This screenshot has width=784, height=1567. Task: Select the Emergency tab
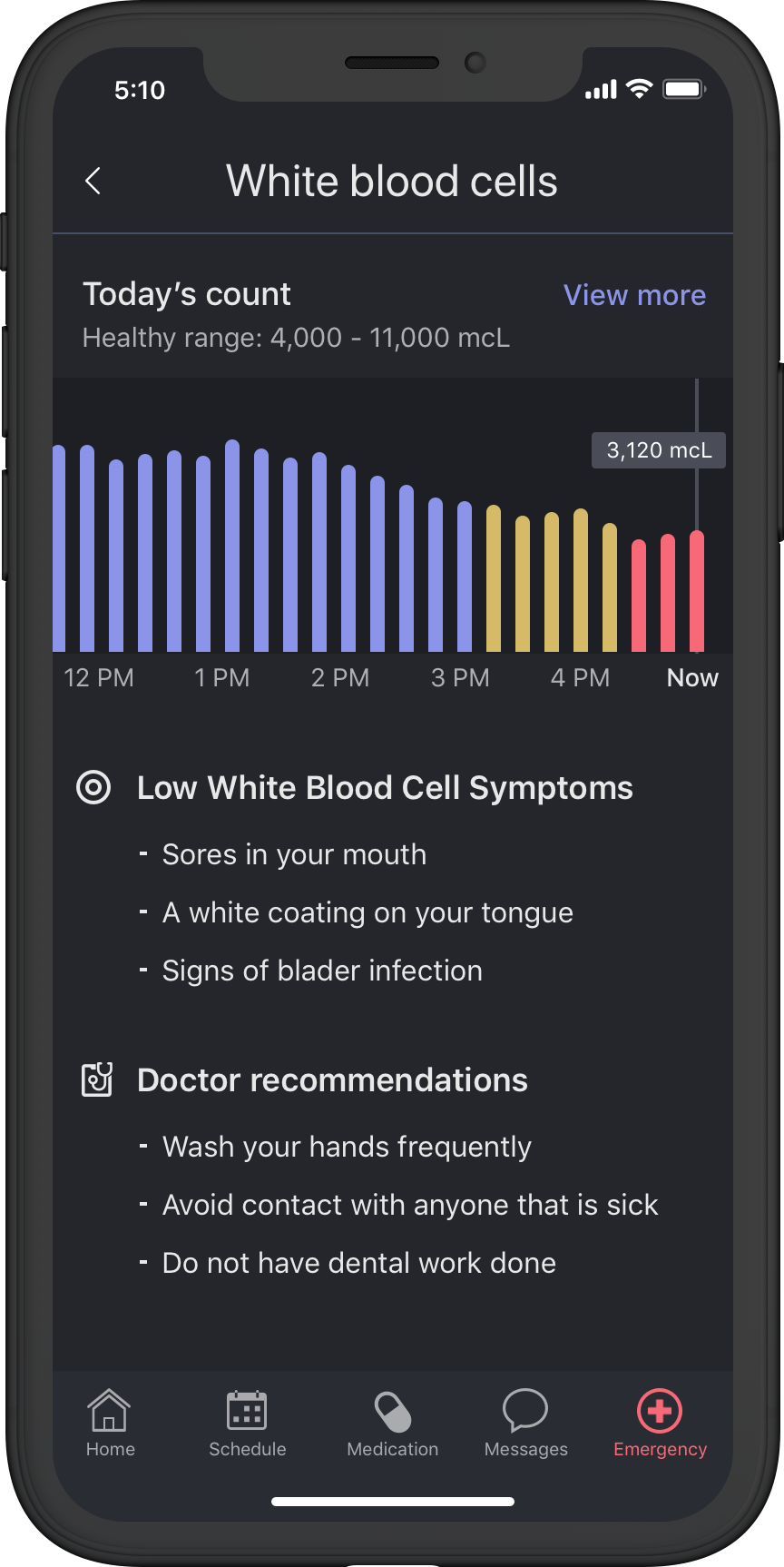pos(660,1423)
